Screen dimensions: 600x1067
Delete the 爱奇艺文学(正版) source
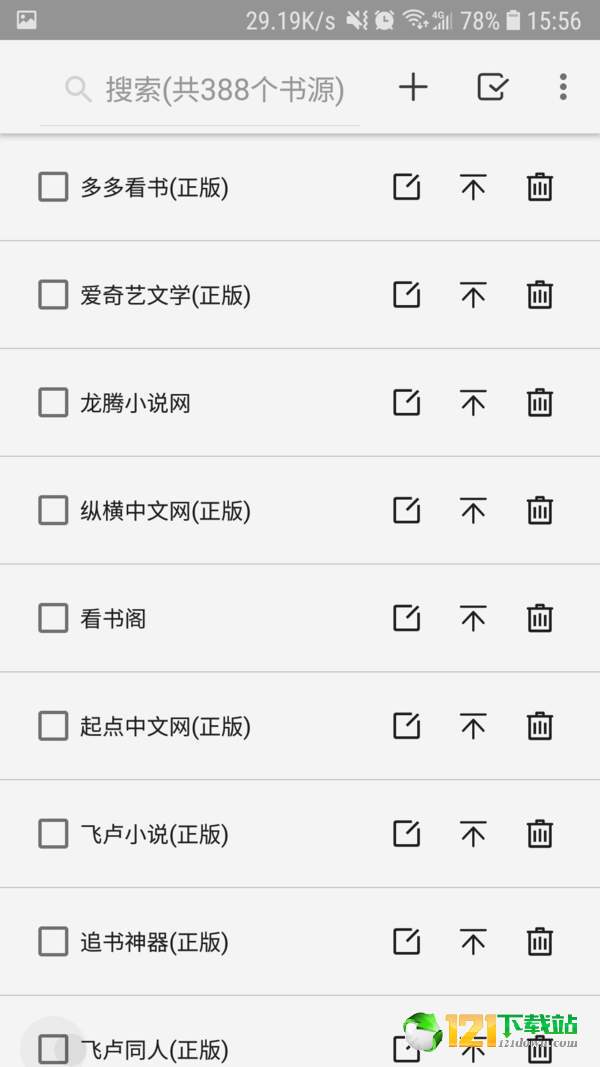click(540, 295)
